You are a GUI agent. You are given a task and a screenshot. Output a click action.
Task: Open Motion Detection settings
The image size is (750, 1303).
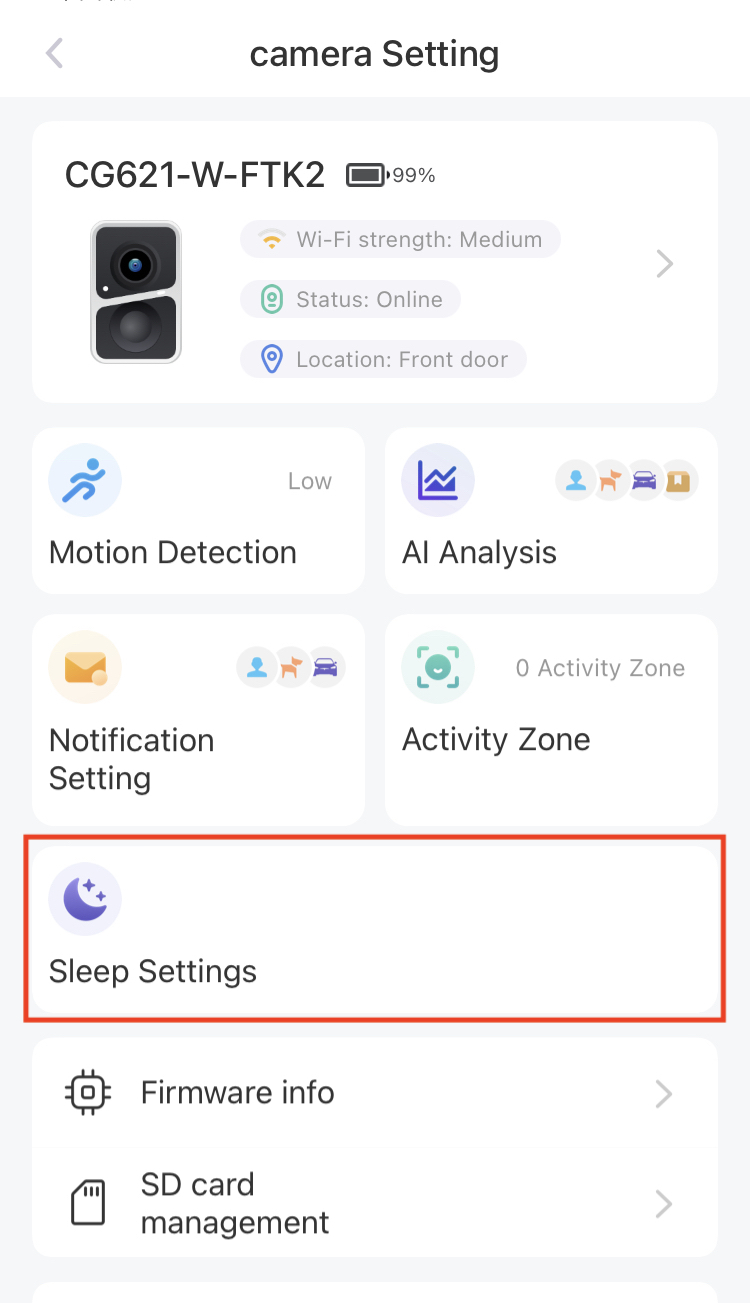point(198,511)
